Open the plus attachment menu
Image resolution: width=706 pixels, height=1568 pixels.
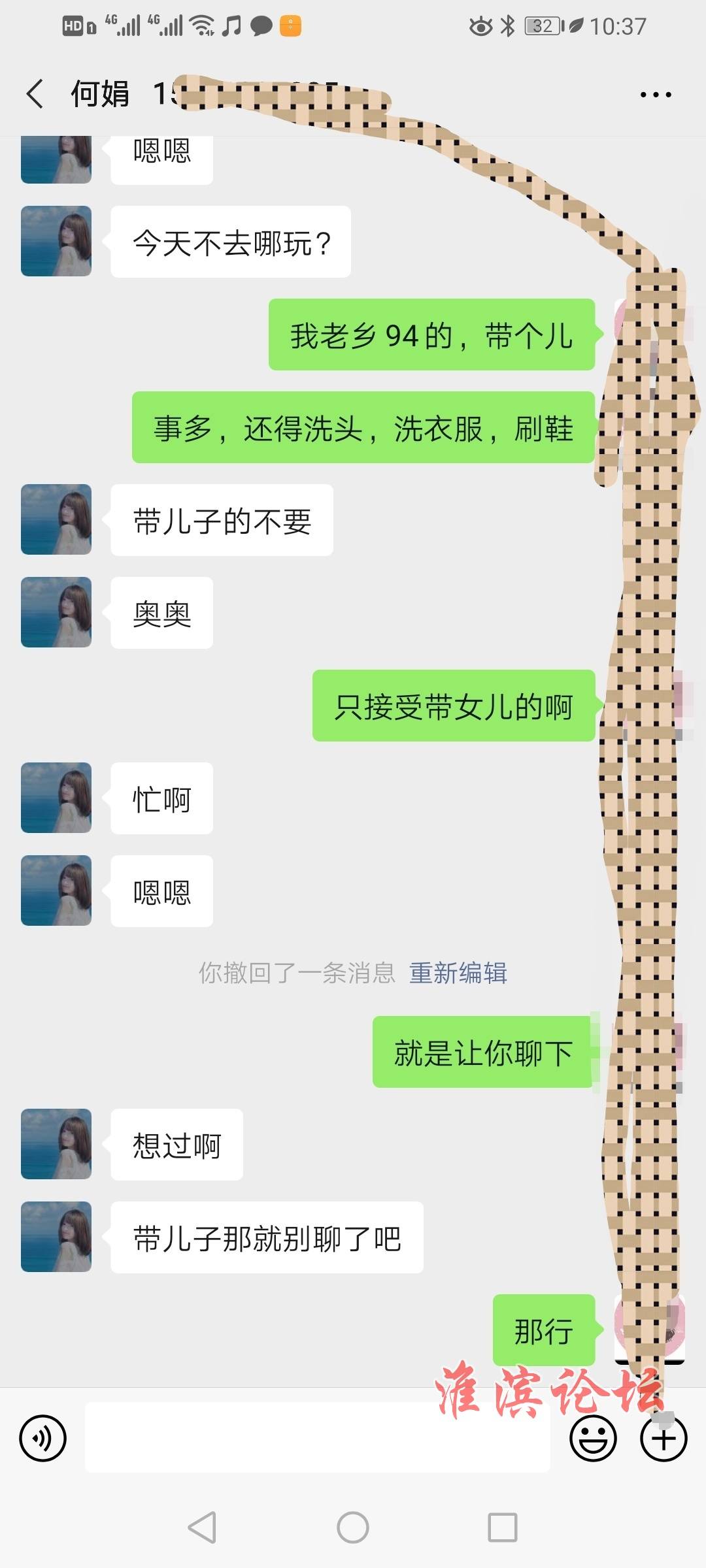(664, 1438)
